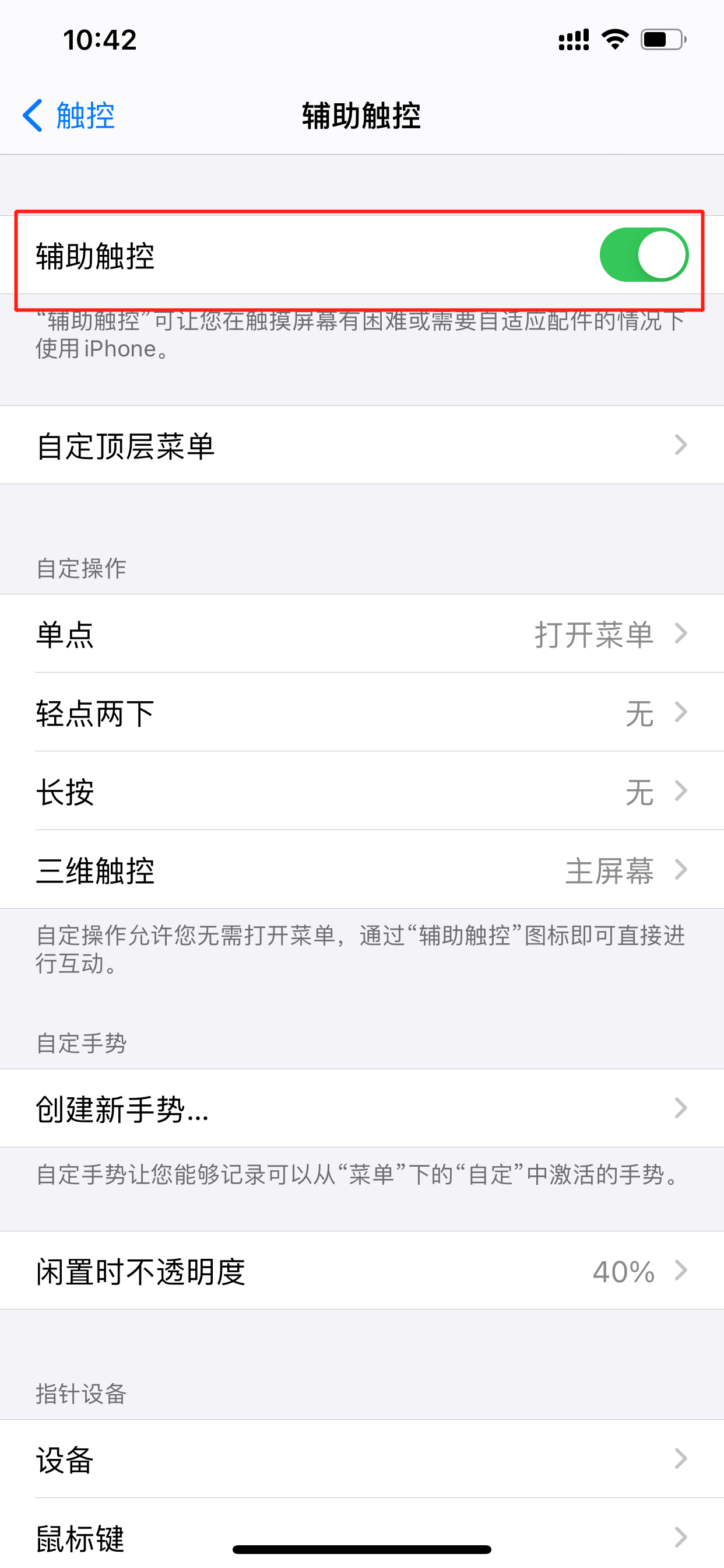The image size is (724, 1568).
Task: Open the 单点 action option
Action: coord(362,633)
